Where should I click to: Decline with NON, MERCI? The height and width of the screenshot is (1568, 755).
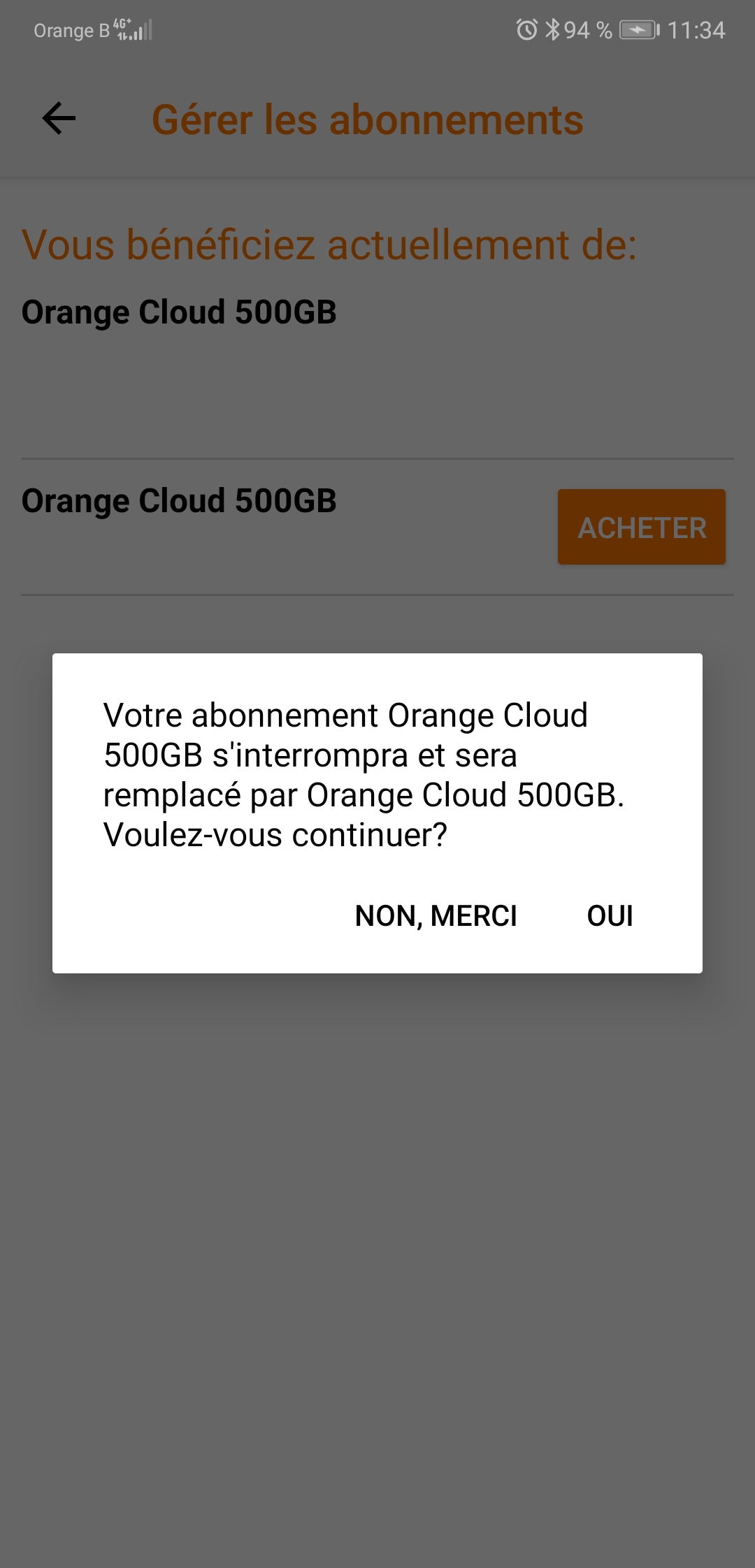(436, 915)
